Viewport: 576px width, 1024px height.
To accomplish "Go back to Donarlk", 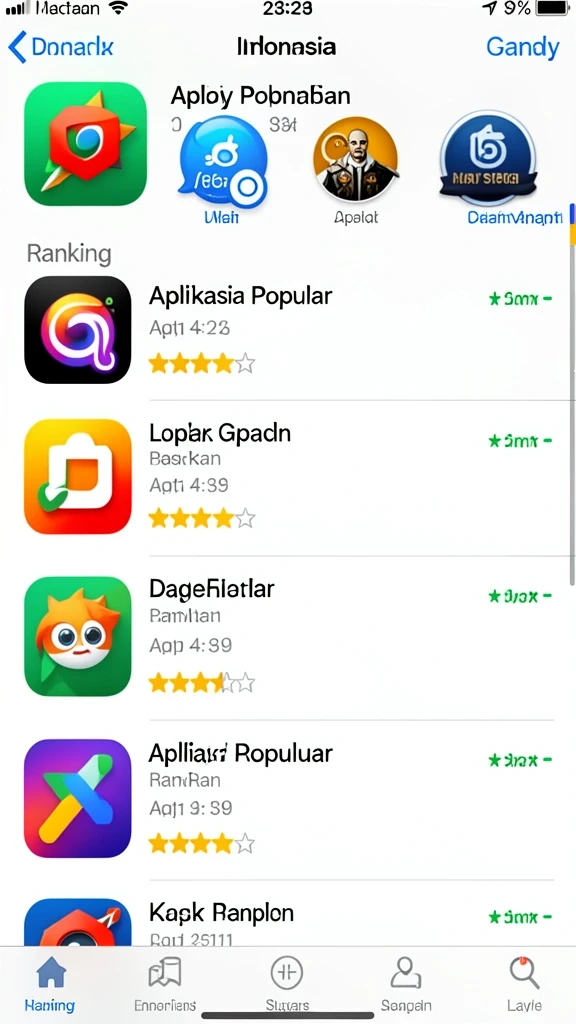I will (x=61, y=47).
